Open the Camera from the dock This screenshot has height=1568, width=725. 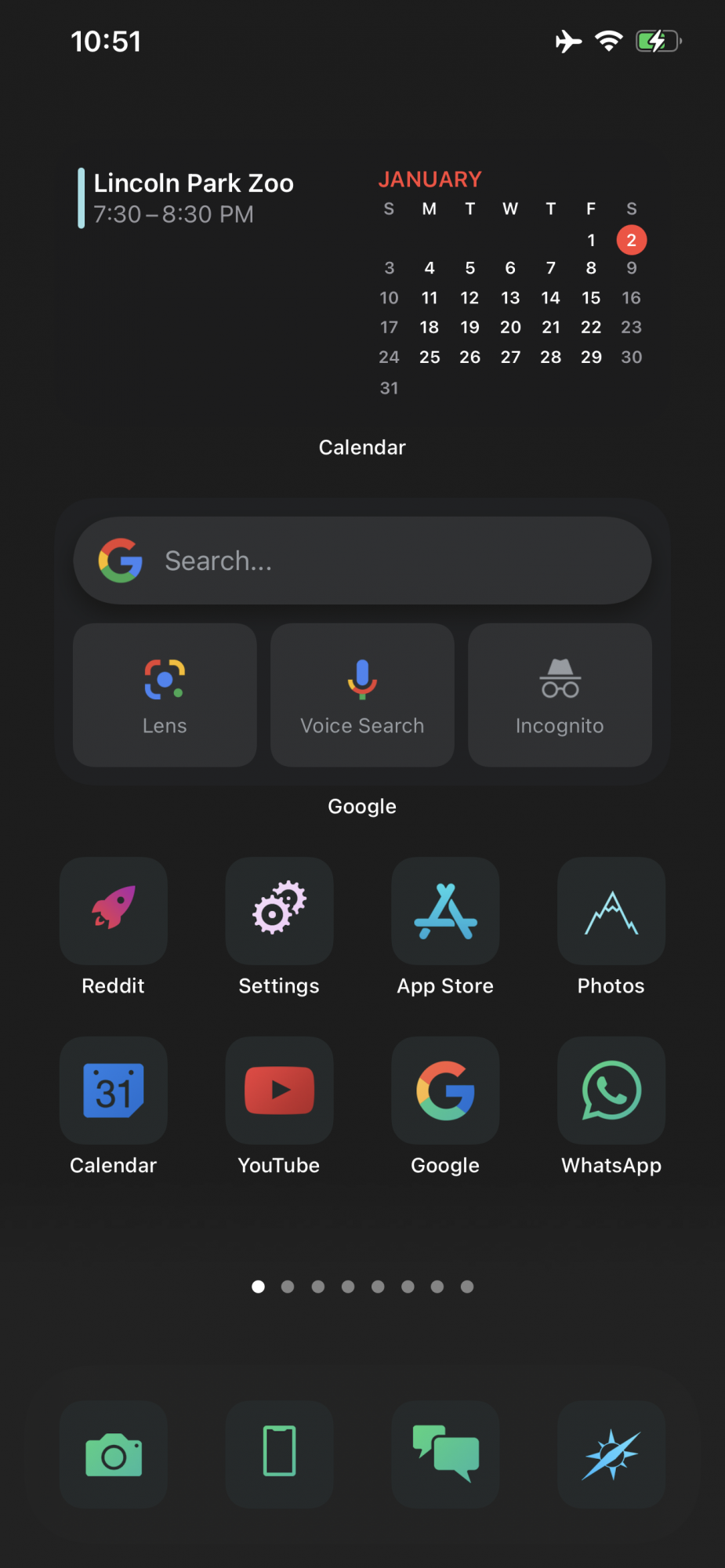coord(114,1454)
